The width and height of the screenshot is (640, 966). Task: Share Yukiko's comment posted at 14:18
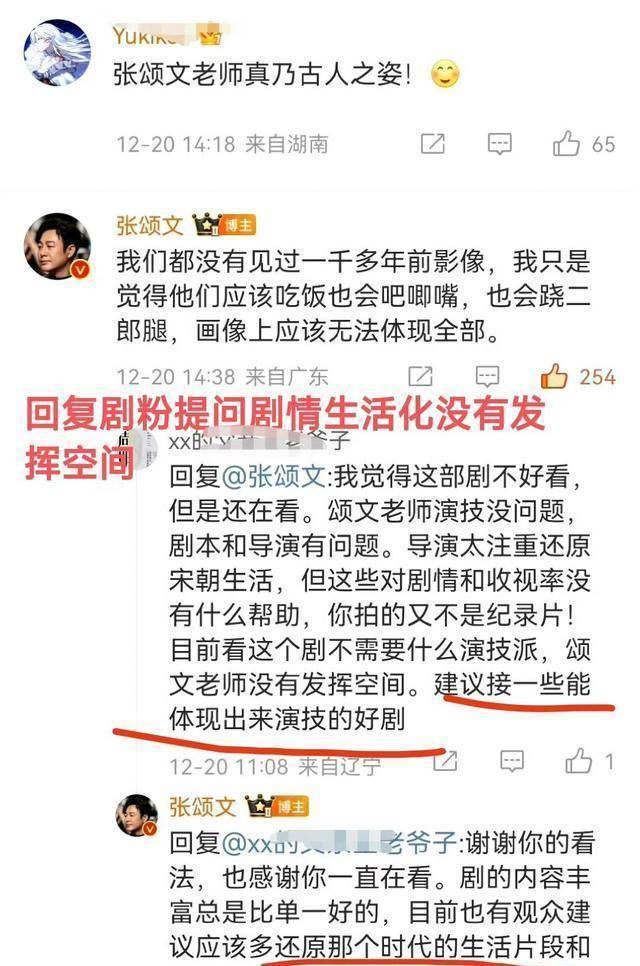tap(432, 144)
